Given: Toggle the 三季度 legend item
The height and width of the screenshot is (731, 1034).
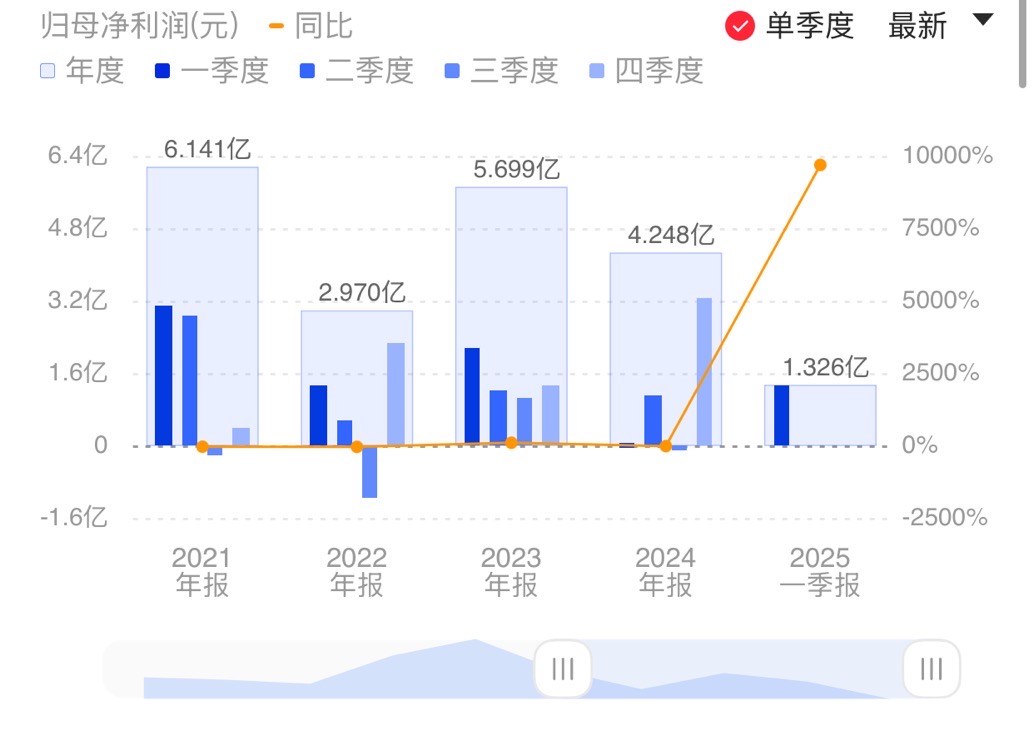Looking at the screenshot, I should [501, 71].
